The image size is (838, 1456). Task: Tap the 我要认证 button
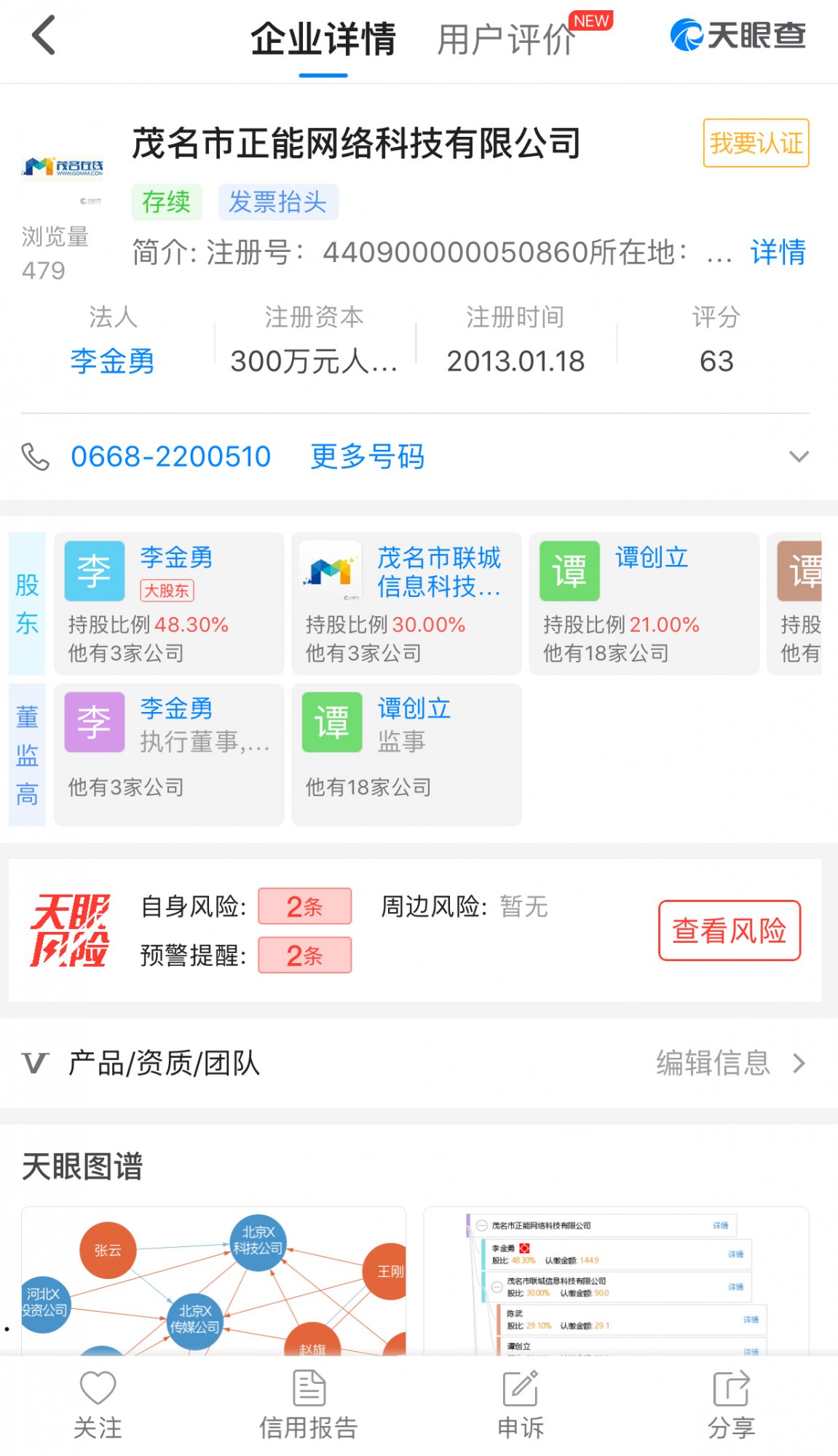point(756,143)
